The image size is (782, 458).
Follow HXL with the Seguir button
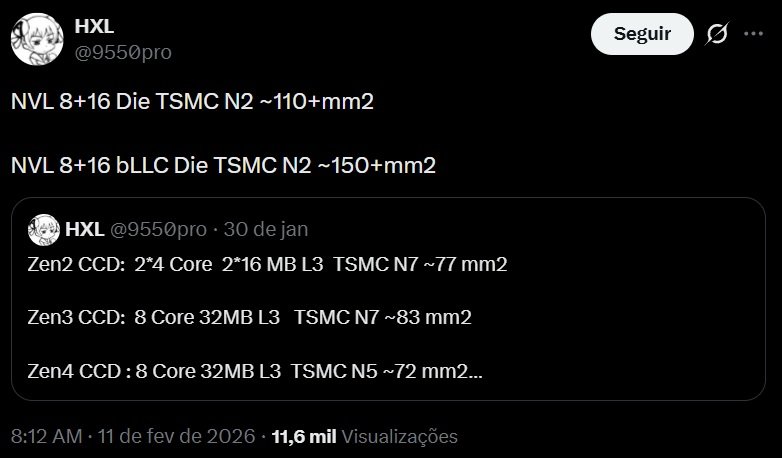(x=642, y=34)
